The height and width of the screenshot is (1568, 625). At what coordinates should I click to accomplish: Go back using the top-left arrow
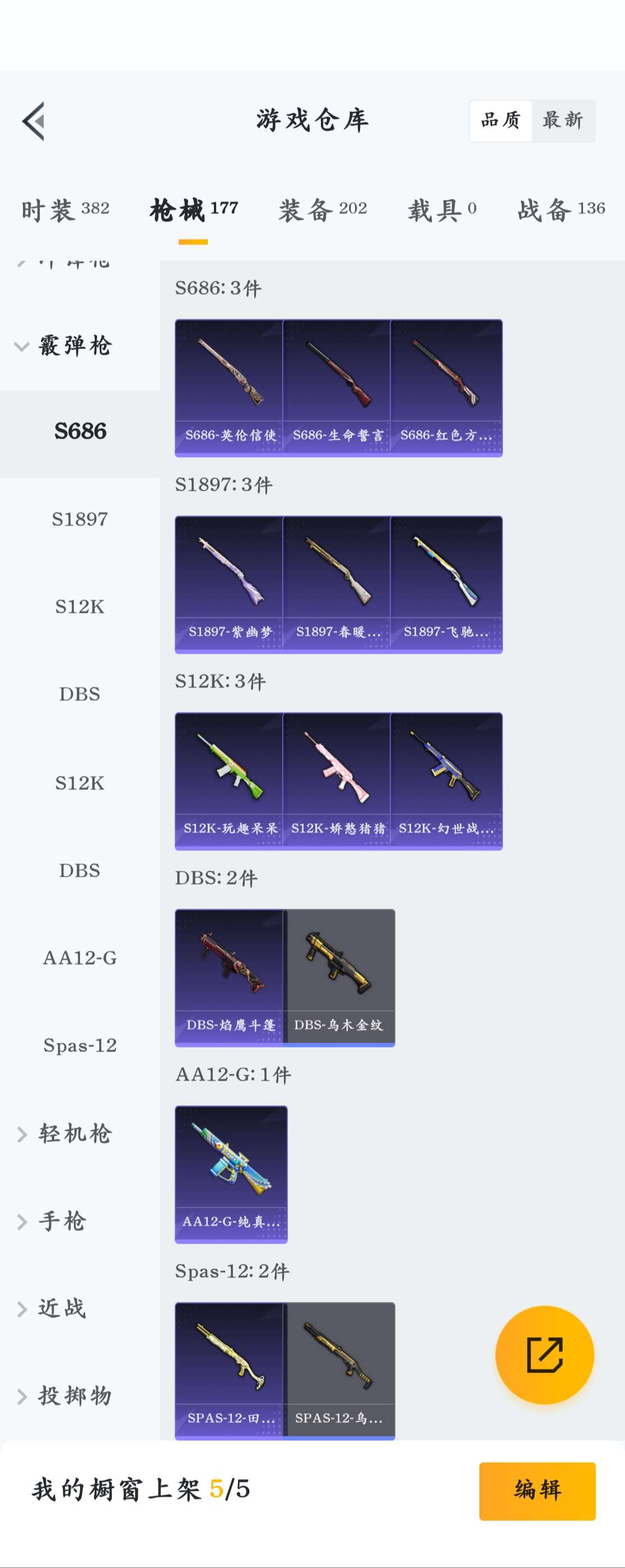pyautogui.click(x=34, y=121)
